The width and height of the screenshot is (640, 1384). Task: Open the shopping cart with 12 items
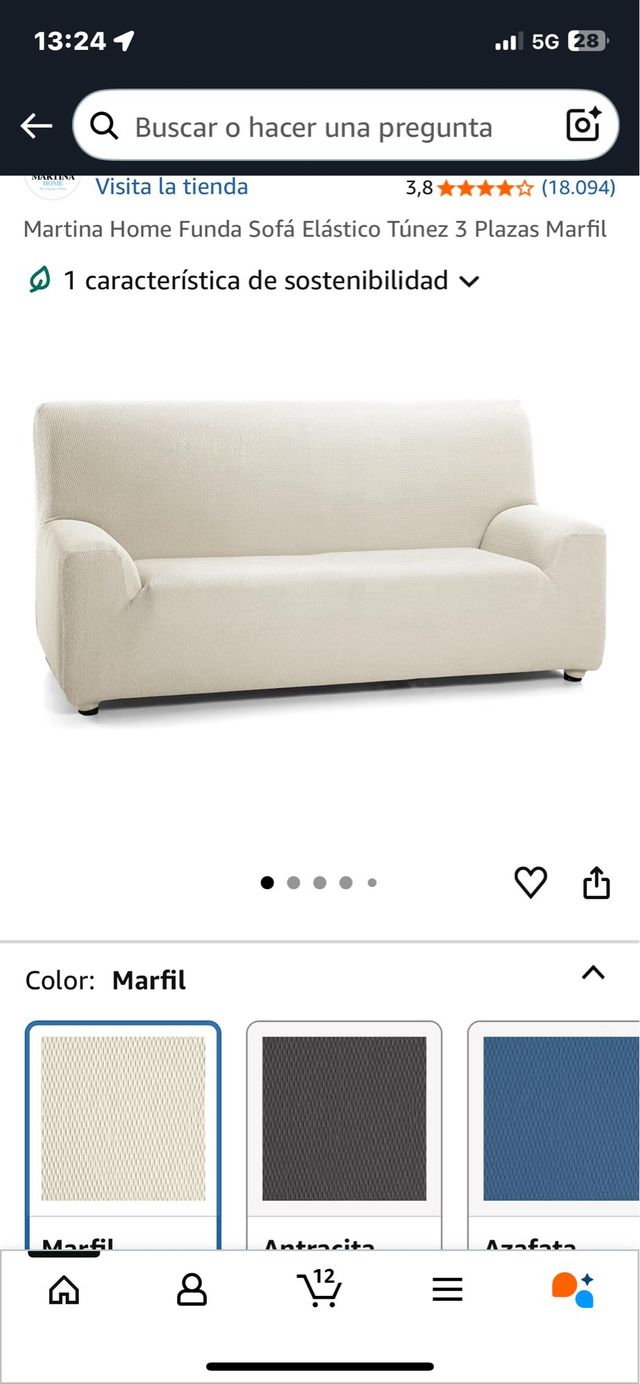click(320, 1289)
